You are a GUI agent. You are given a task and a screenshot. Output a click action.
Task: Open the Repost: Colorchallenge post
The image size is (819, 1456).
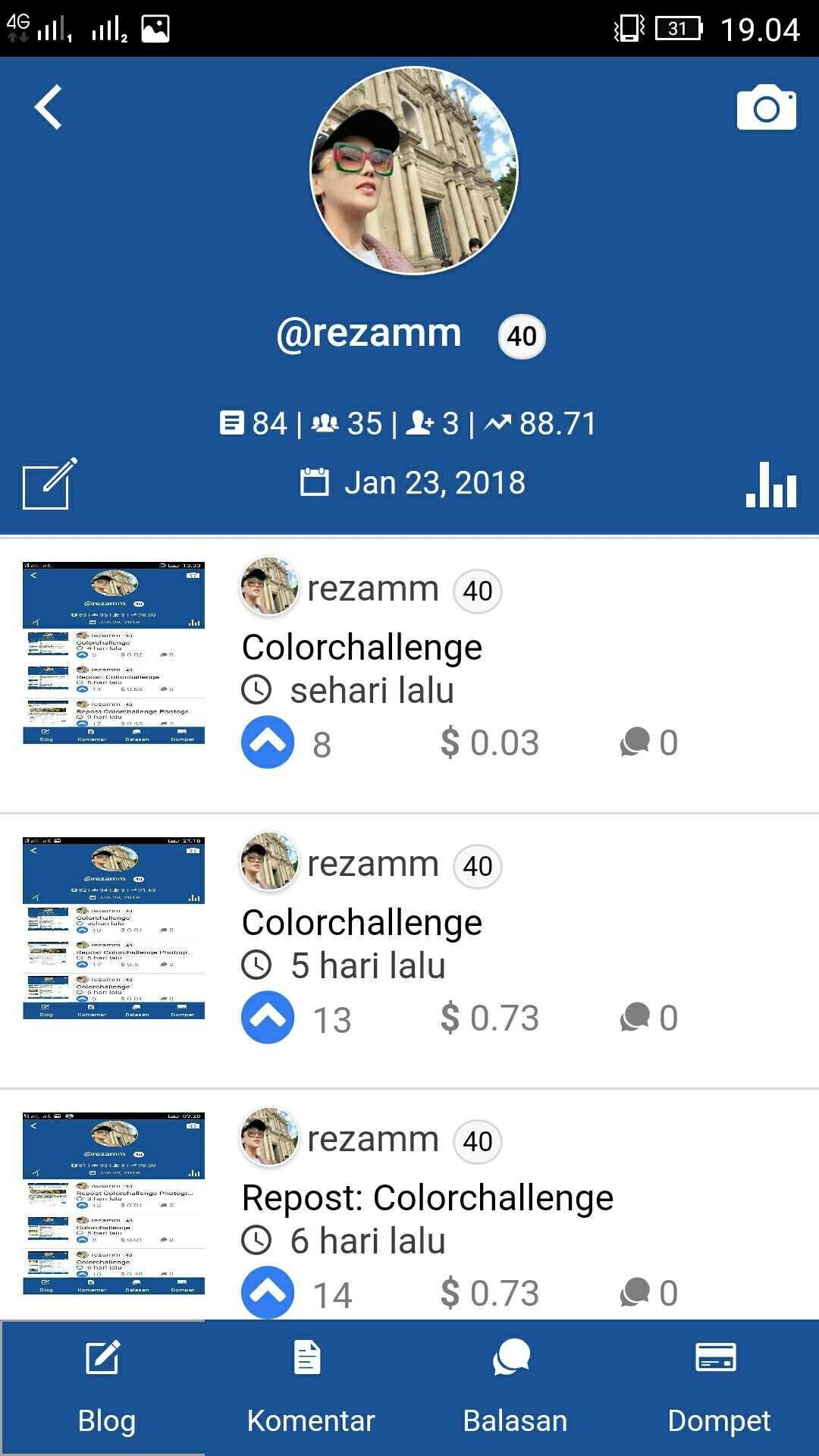click(x=427, y=1198)
